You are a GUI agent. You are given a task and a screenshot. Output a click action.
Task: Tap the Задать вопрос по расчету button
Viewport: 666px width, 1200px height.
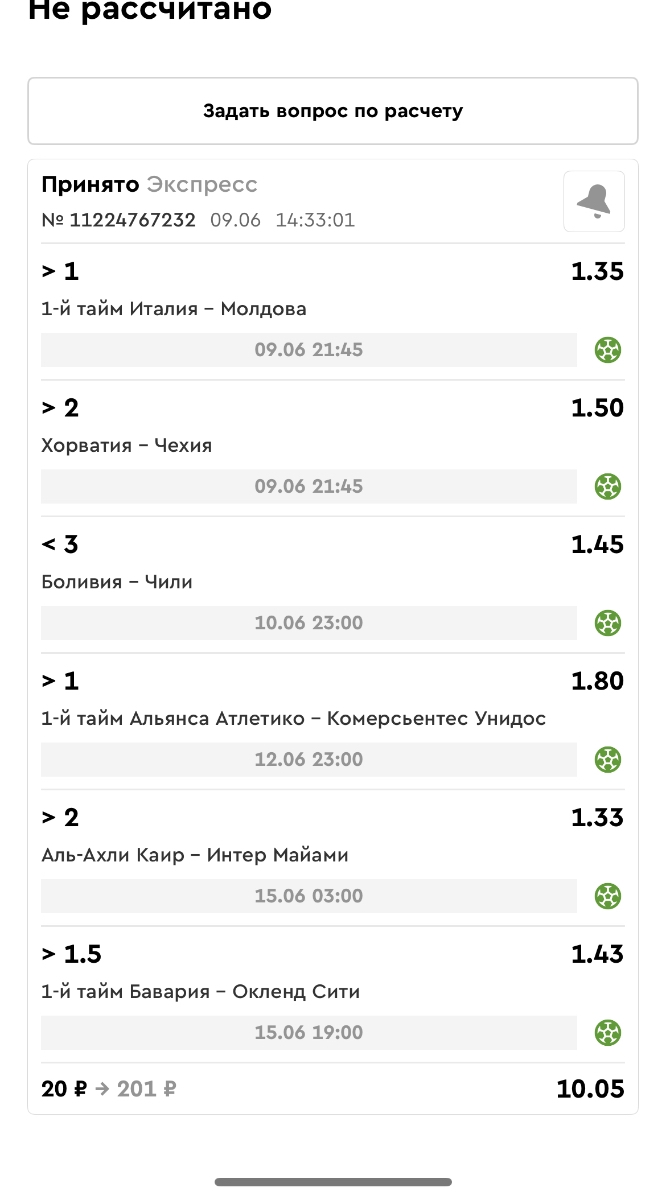[332, 111]
